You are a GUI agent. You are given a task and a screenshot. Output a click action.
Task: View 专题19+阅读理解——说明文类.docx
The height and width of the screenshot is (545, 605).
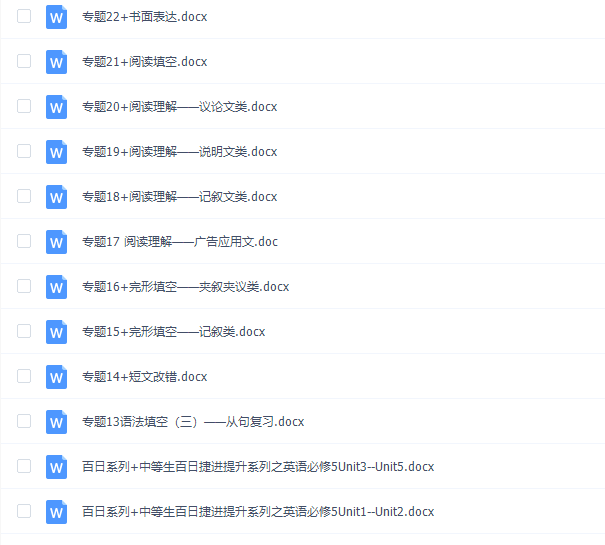[180, 152]
